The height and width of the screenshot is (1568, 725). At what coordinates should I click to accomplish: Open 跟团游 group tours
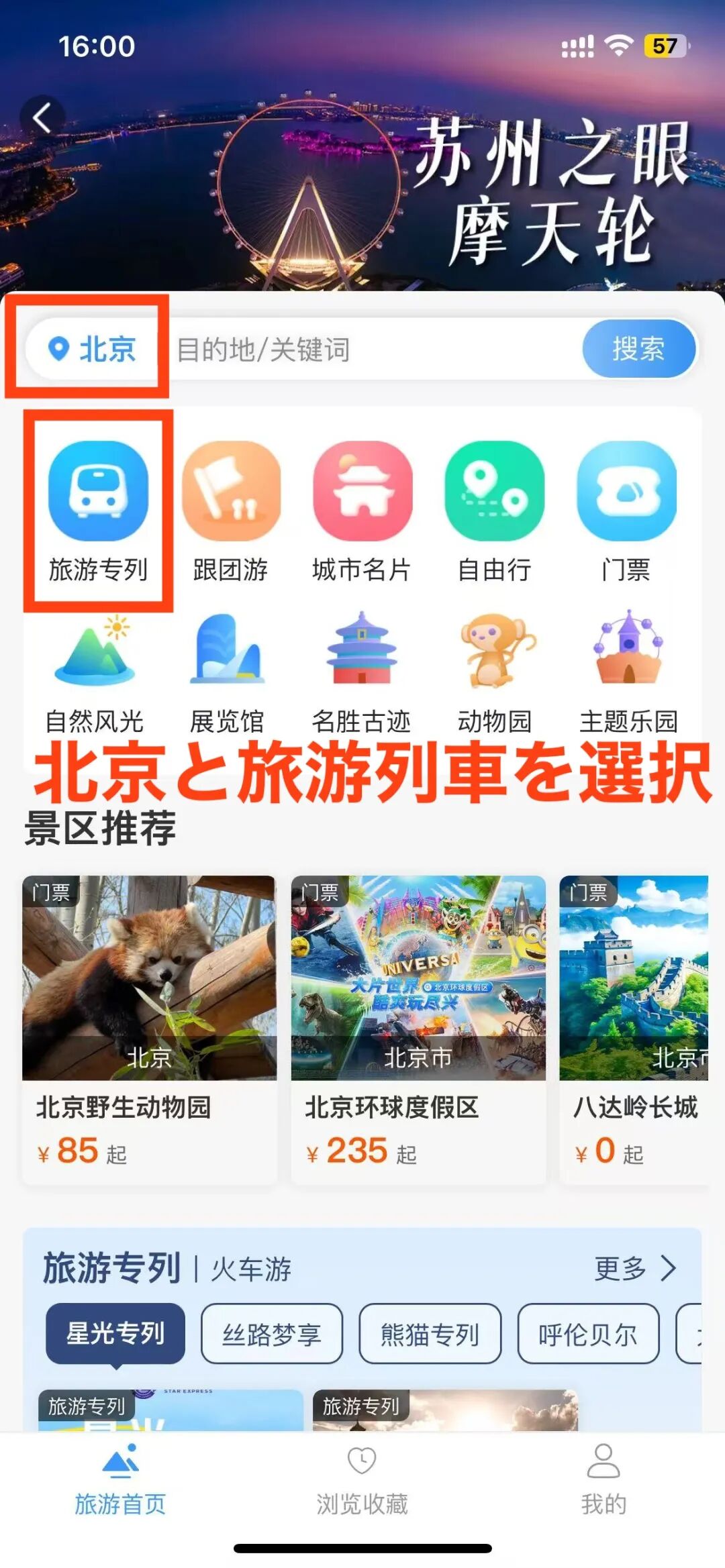coord(230,511)
